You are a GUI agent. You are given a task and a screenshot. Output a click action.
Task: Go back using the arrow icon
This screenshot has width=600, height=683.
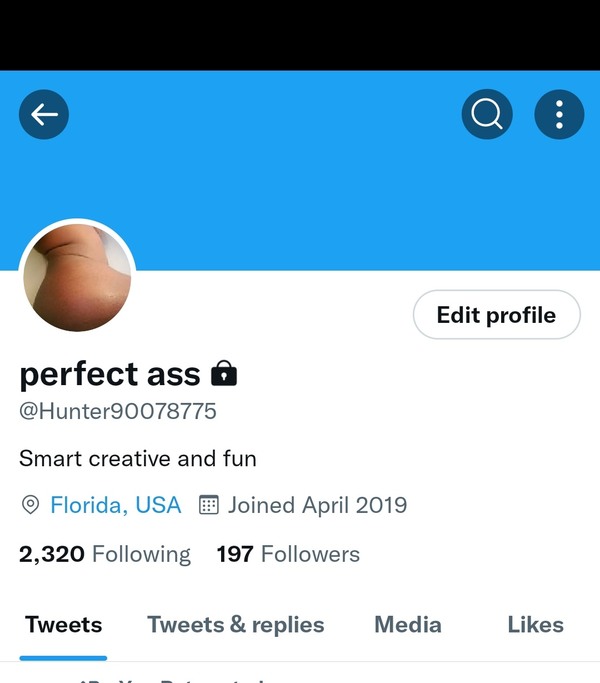(44, 115)
